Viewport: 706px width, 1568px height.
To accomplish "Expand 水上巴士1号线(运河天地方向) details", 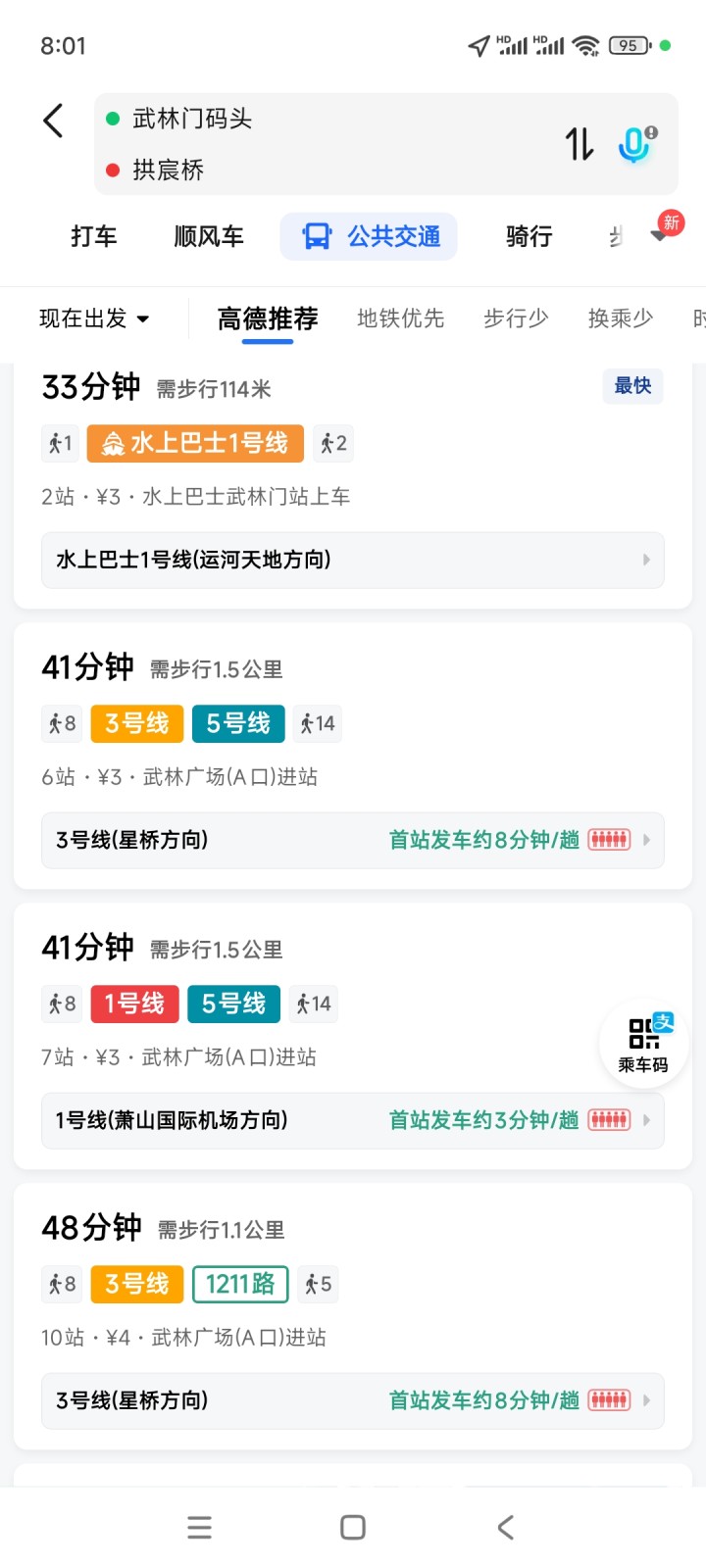I will pos(352,560).
